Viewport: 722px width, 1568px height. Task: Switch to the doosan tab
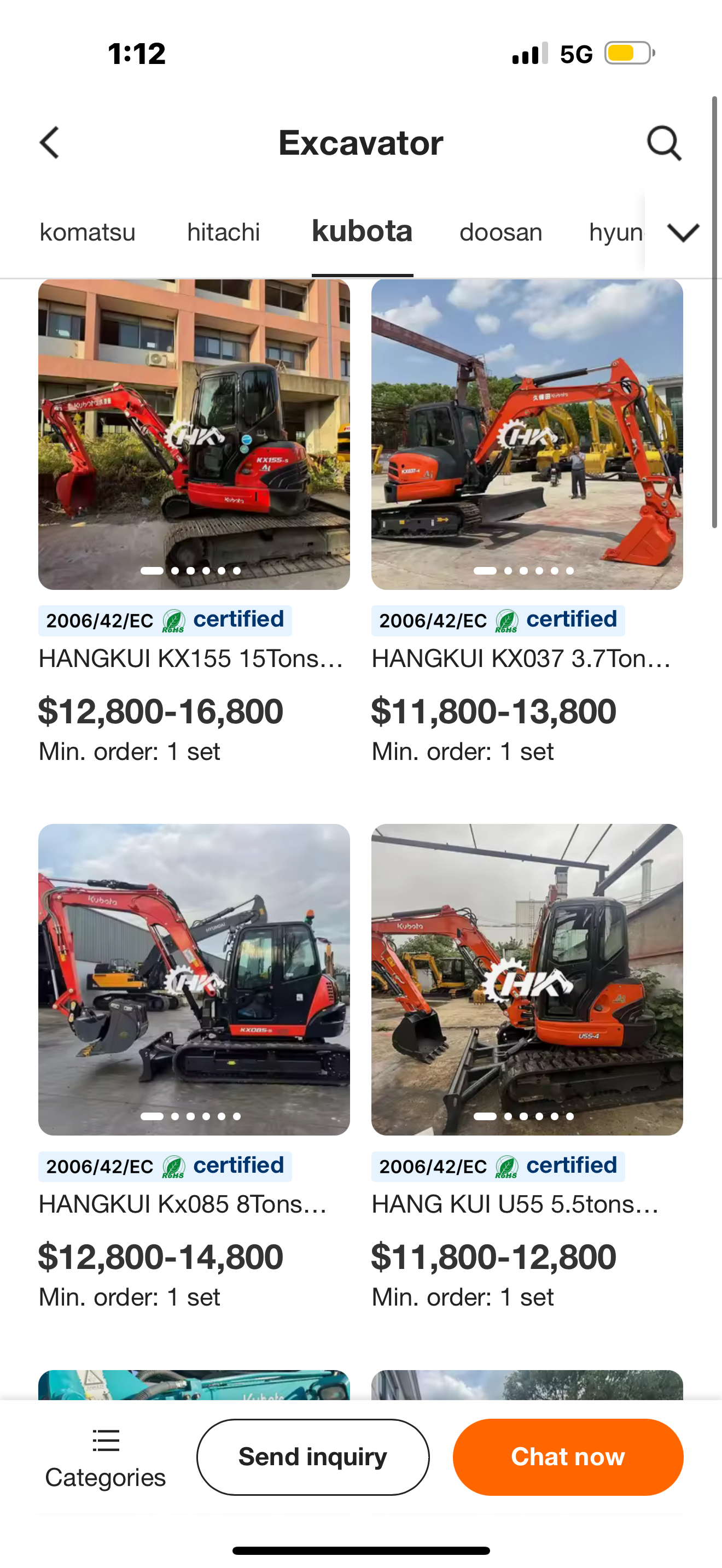(x=500, y=232)
